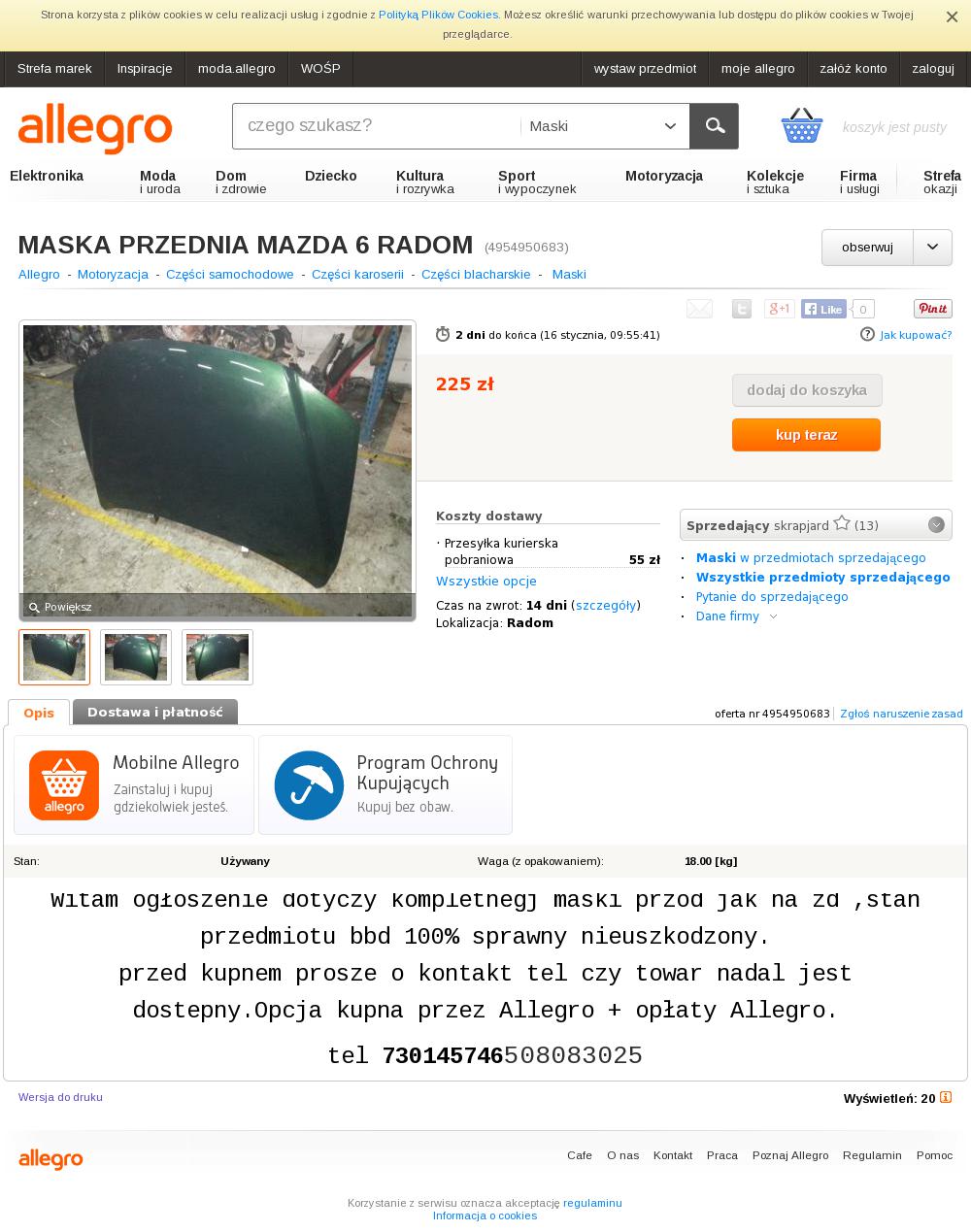Expand the Maski category dropdown

point(603,126)
